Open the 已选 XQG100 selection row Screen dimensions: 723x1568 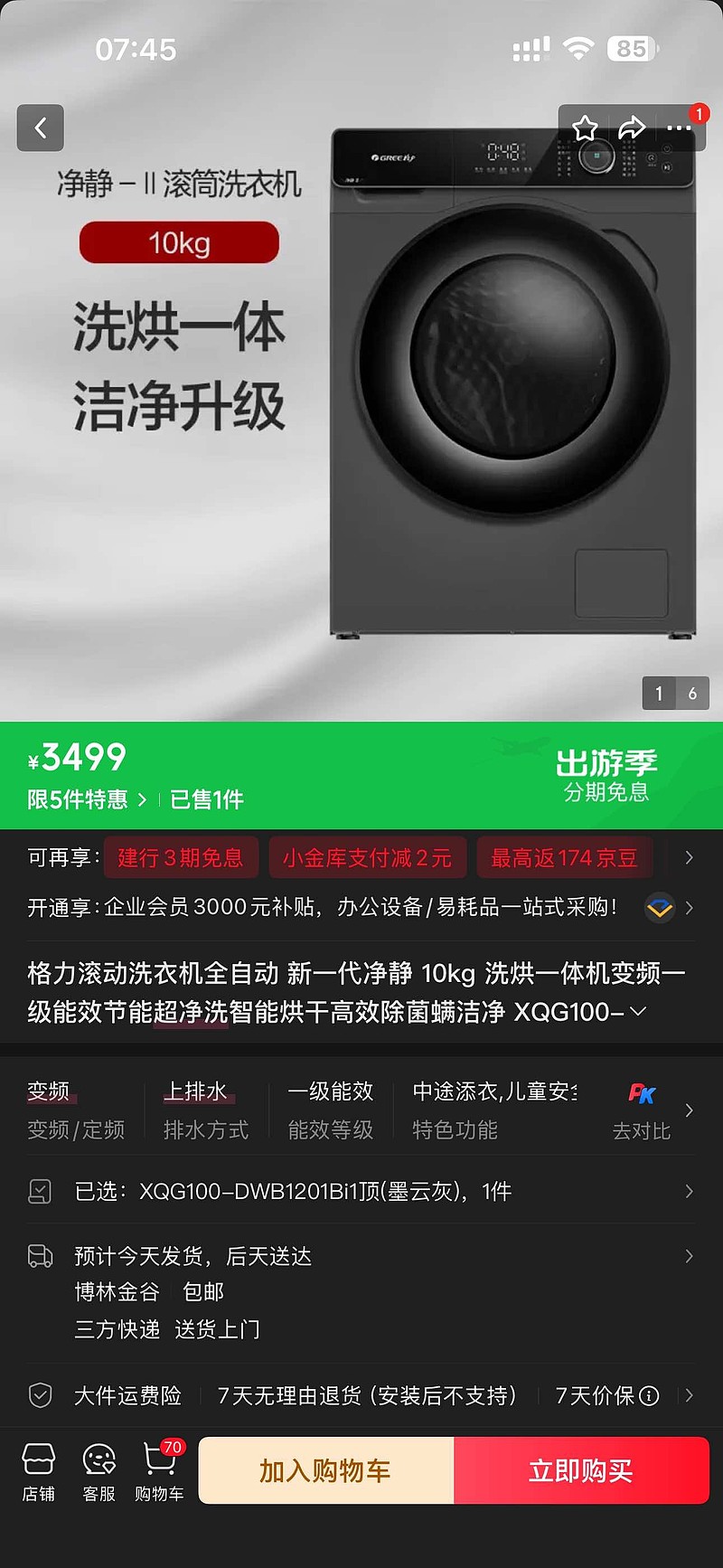tap(361, 1191)
